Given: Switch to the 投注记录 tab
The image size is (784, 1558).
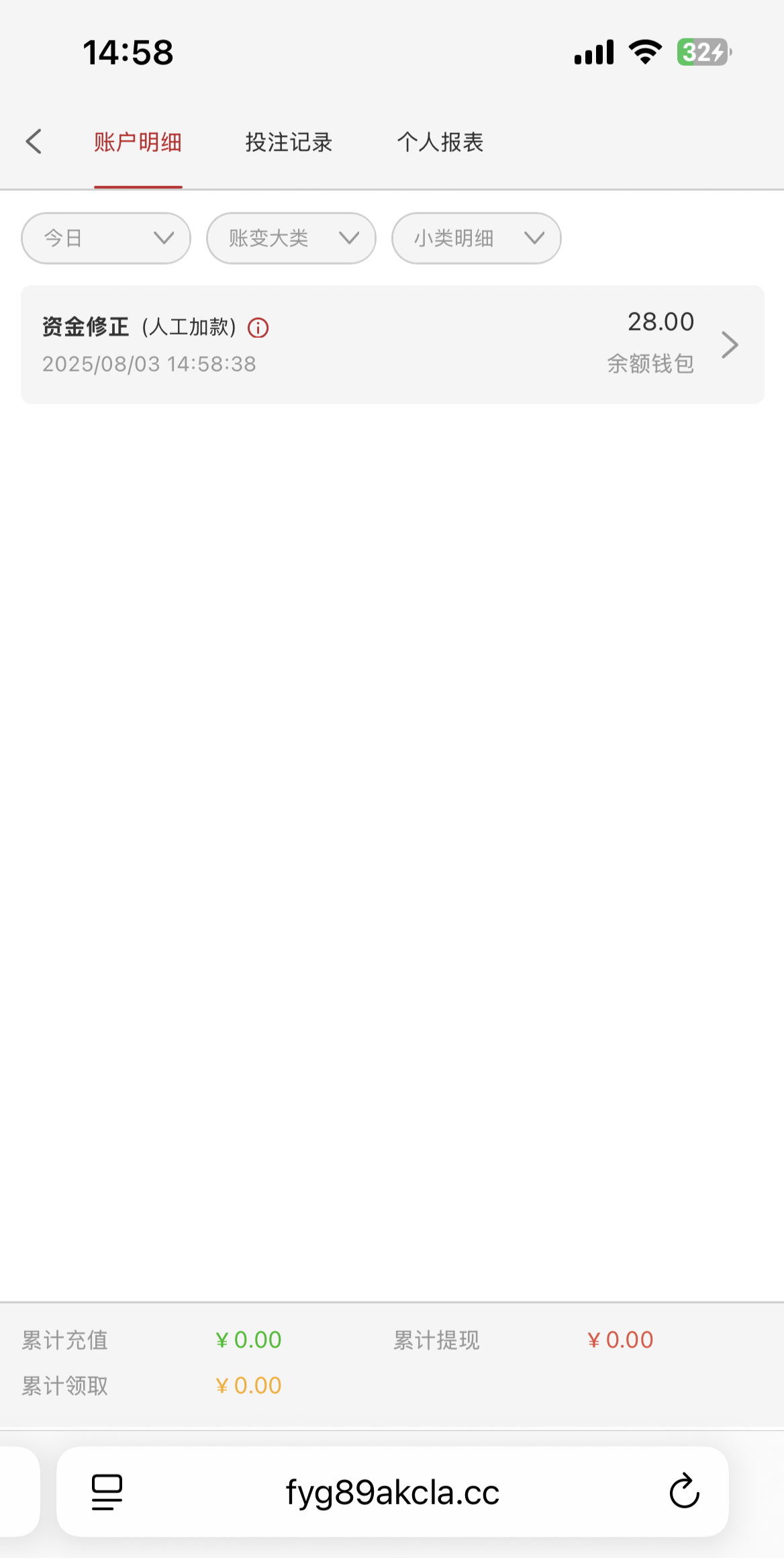Looking at the screenshot, I should click(289, 142).
